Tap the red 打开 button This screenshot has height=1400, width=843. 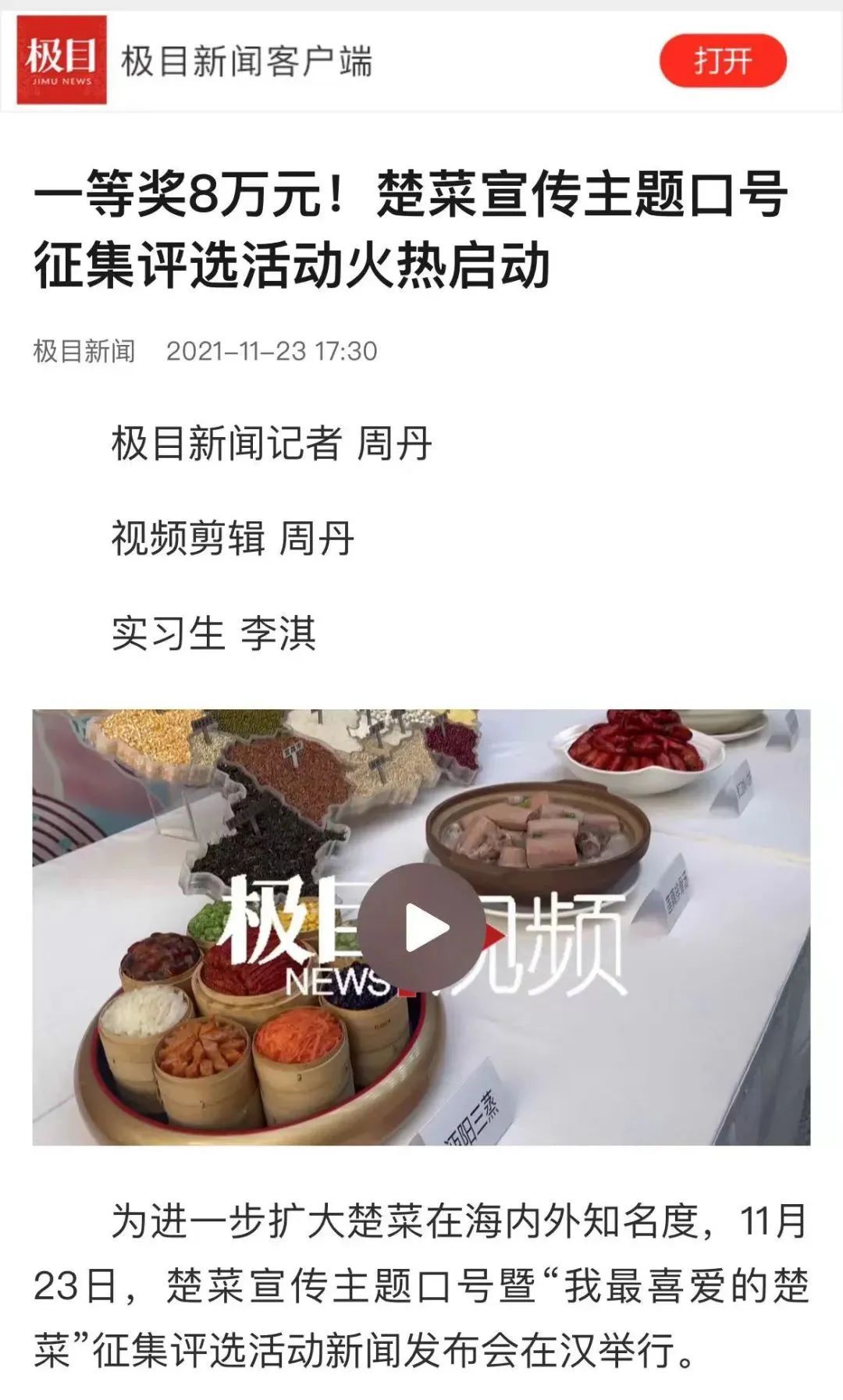(x=722, y=61)
